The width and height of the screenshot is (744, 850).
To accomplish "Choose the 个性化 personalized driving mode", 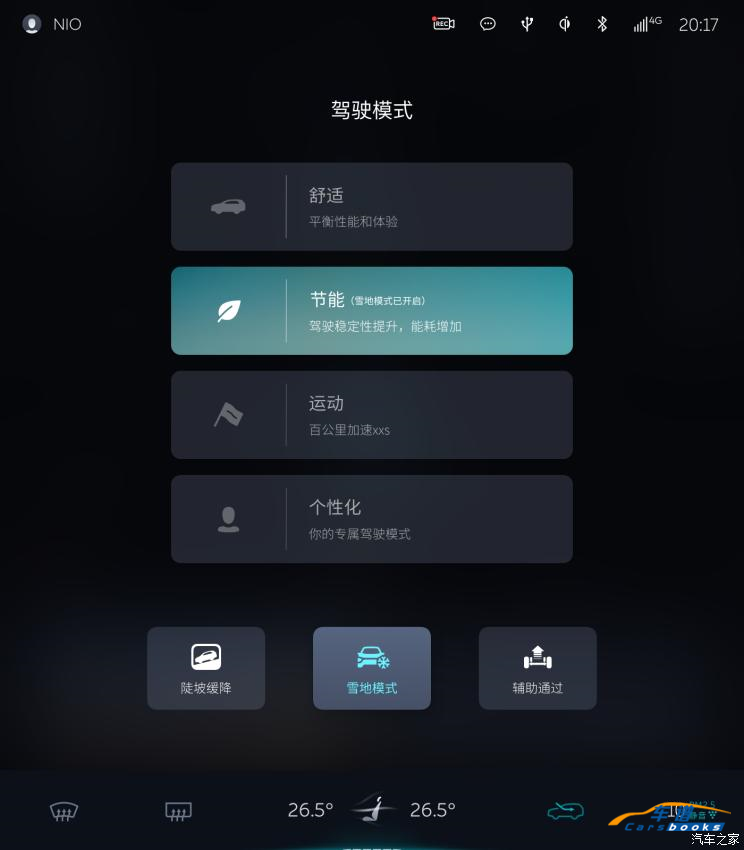I will (x=371, y=519).
